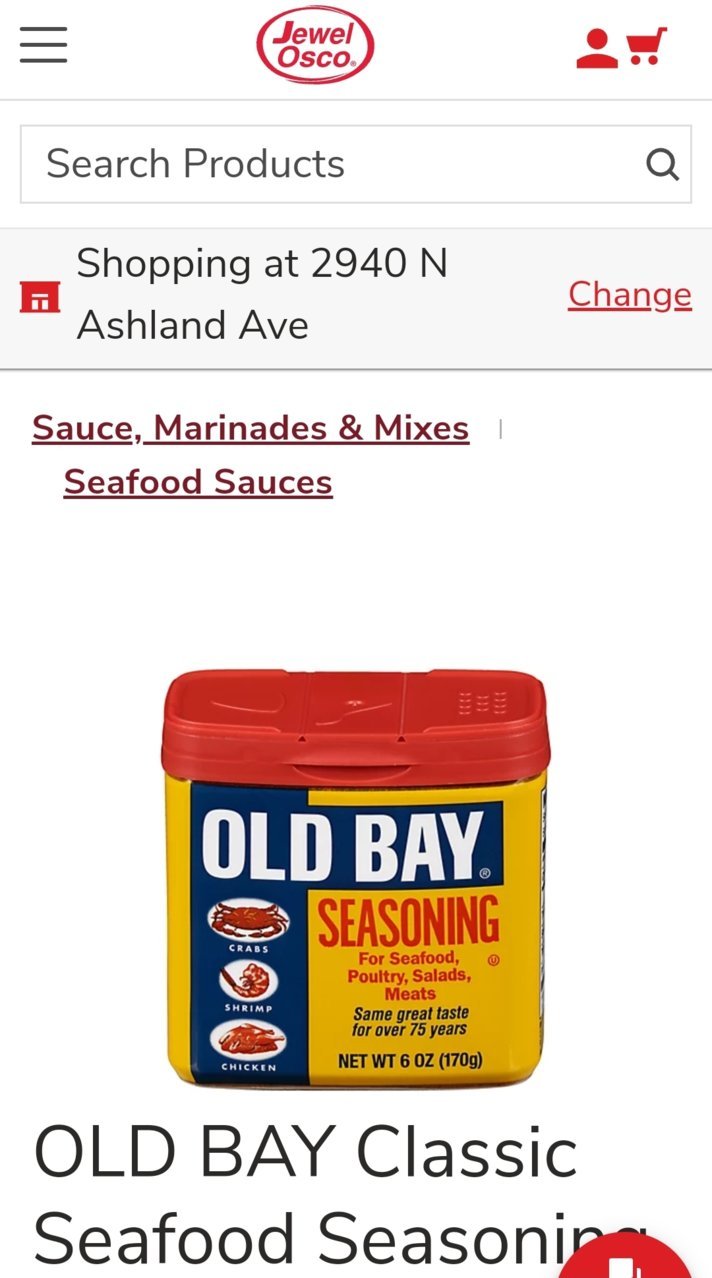View the shopping cart
This screenshot has height=1278, width=712.
coord(646,47)
